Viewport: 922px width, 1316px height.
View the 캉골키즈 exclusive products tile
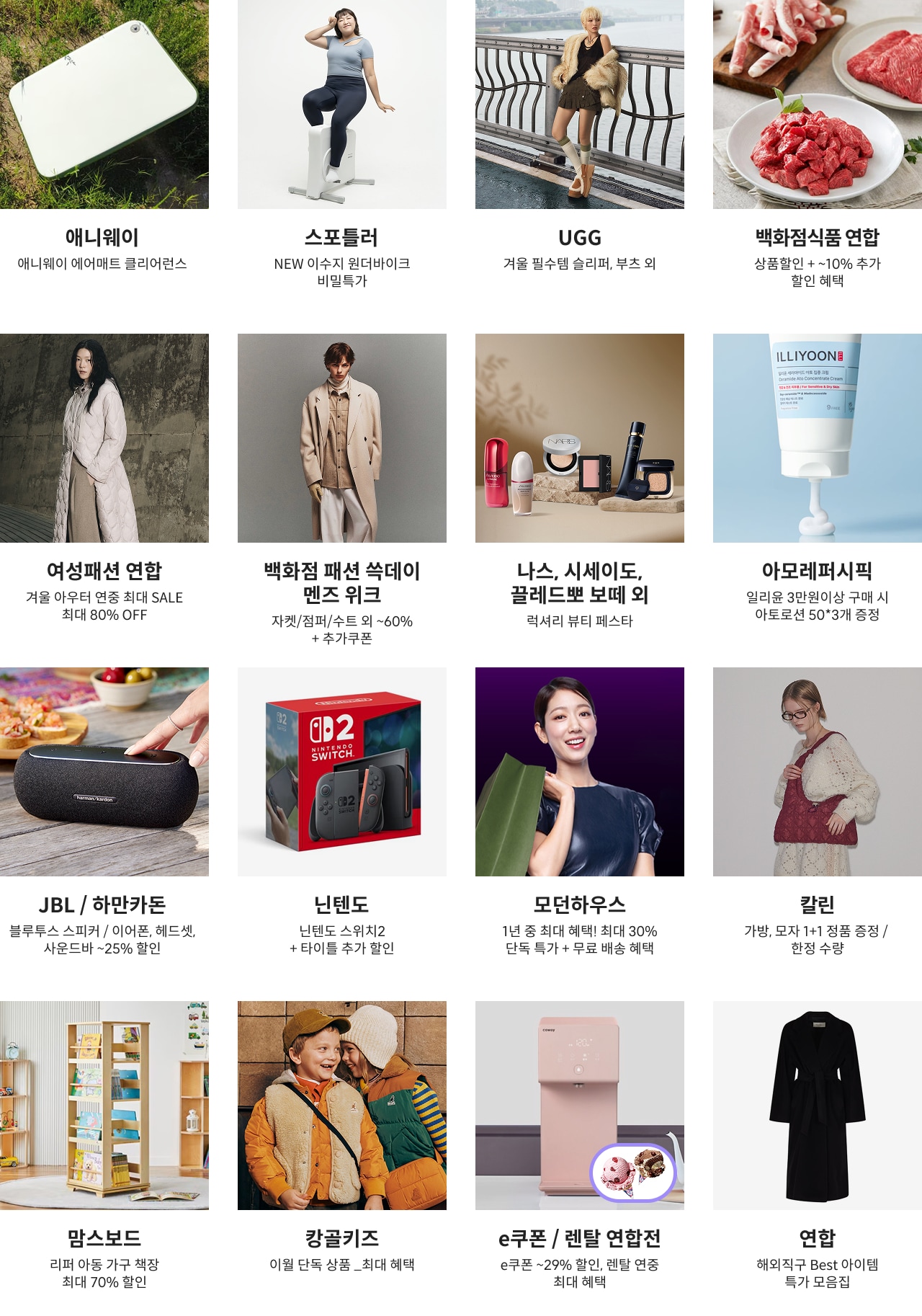(342, 1106)
